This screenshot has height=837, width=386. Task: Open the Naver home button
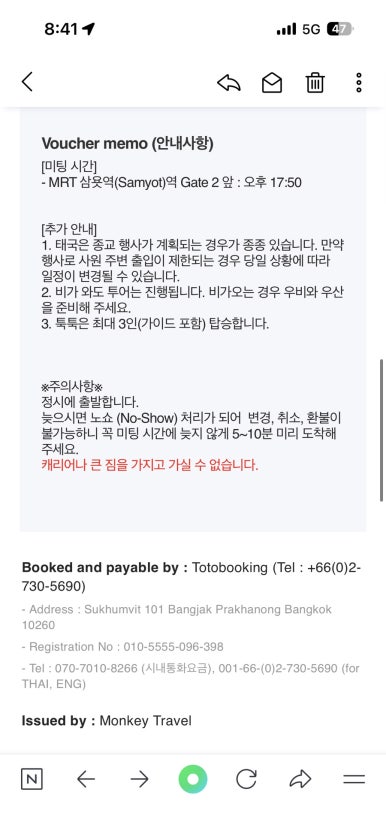32,779
